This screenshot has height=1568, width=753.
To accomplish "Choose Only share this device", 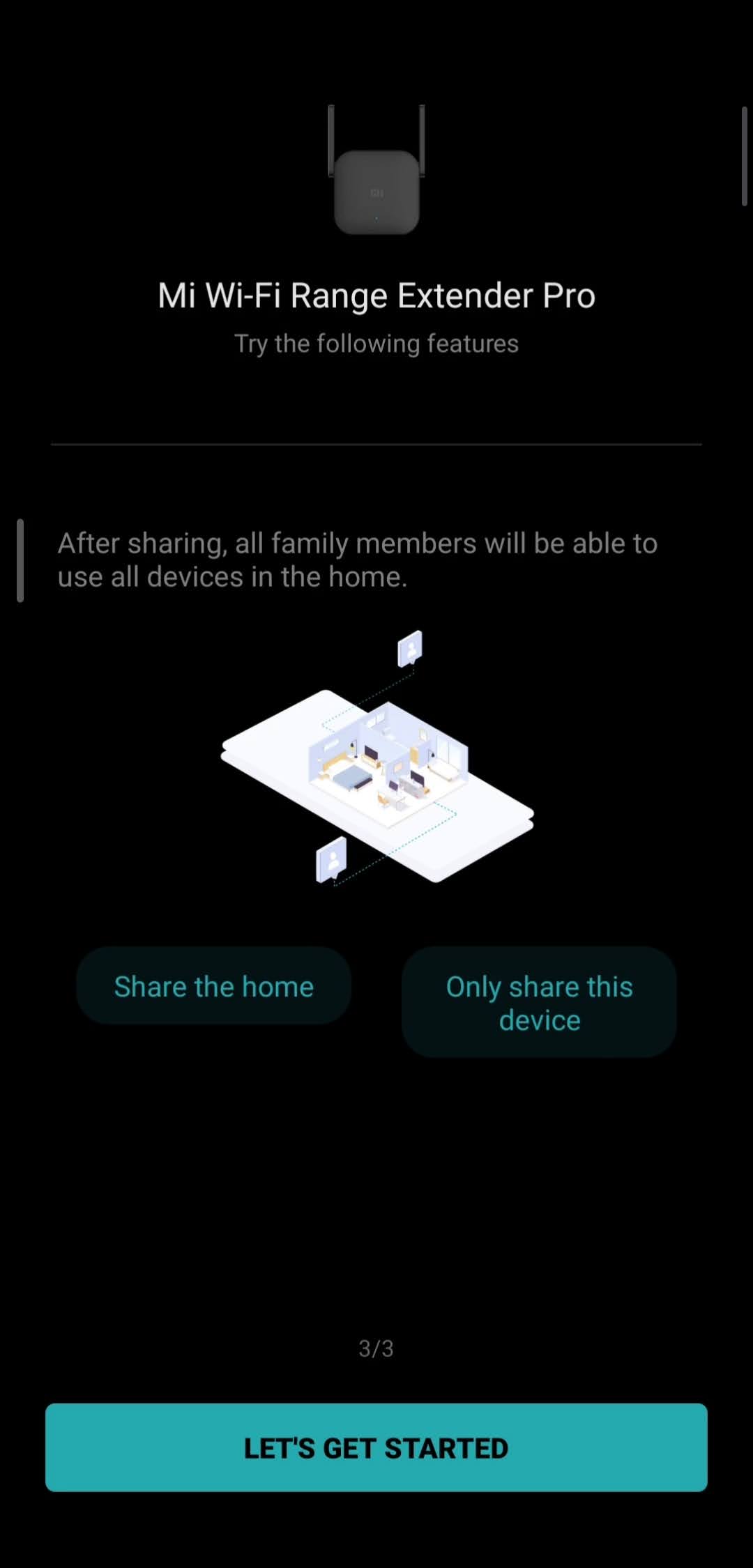I will pyautogui.click(x=539, y=1002).
